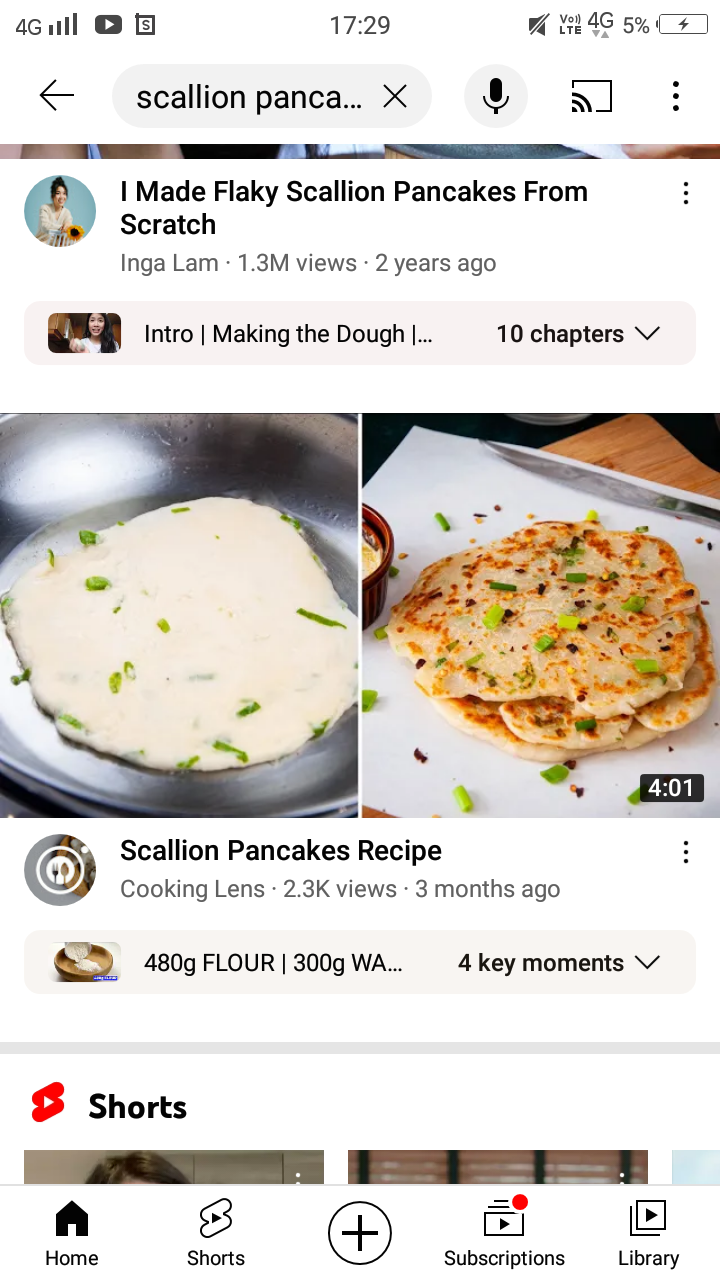Switch to the Shorts tab
Viewport: 720px width, 1280px height.
pos(216,1234)
